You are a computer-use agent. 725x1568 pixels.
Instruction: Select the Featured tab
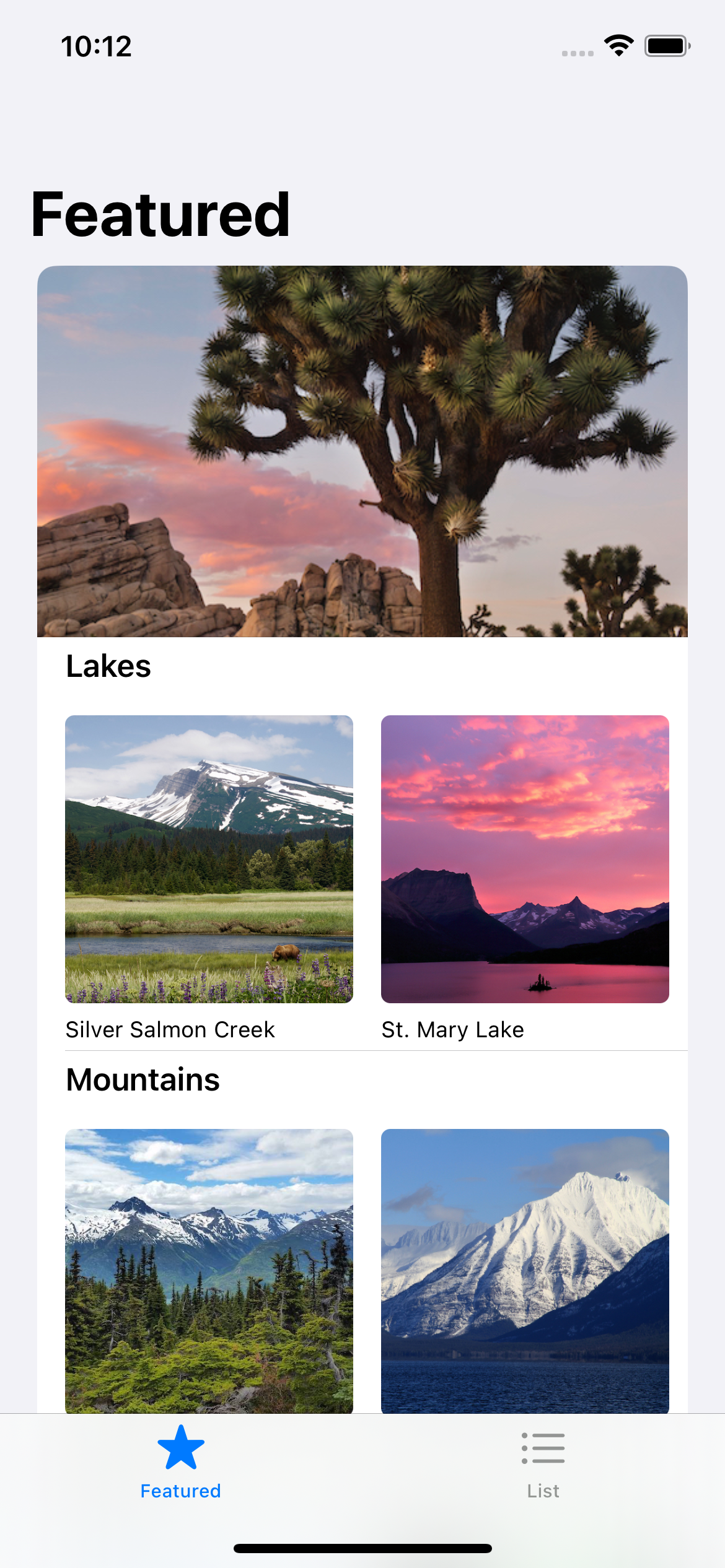pos(180,1464)
